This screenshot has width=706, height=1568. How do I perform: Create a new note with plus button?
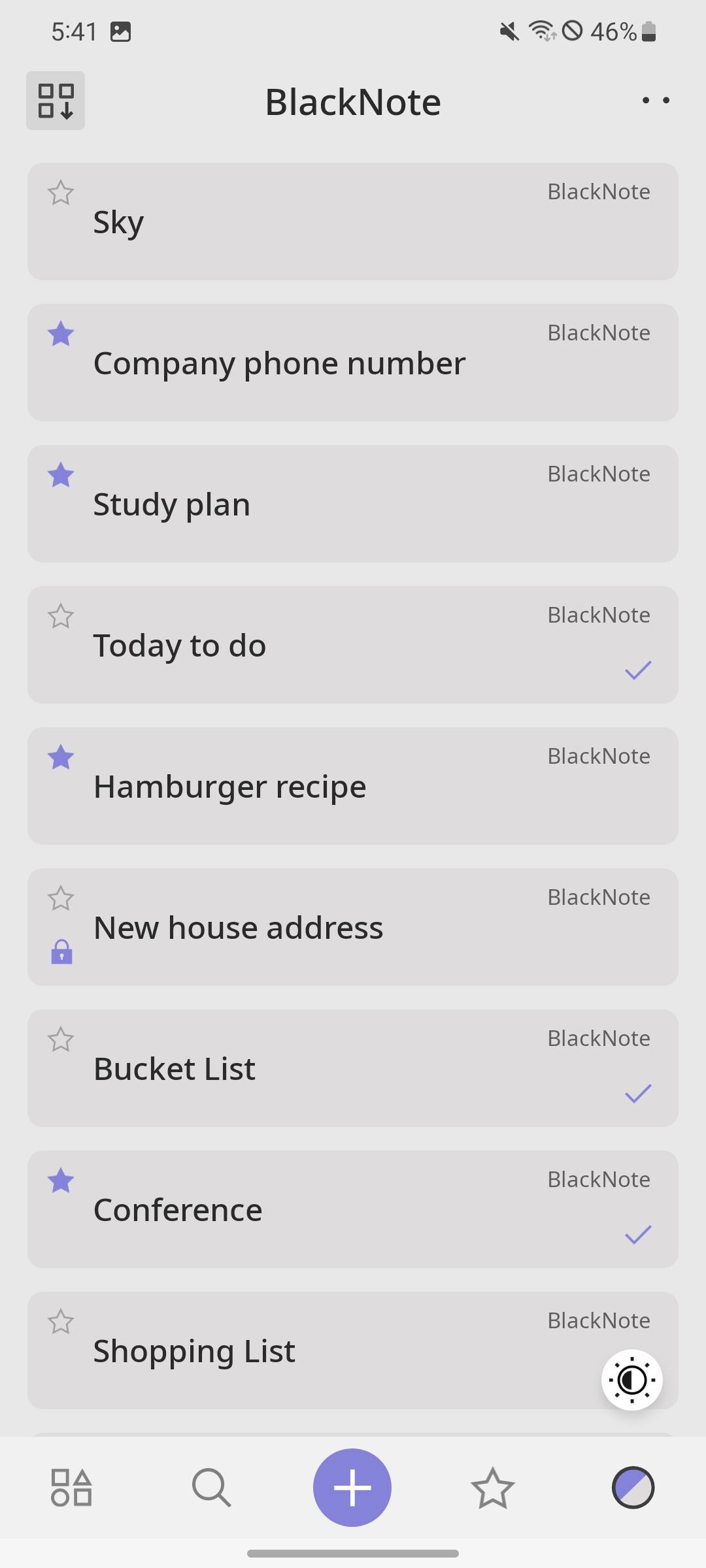(x=352, y=1488)
